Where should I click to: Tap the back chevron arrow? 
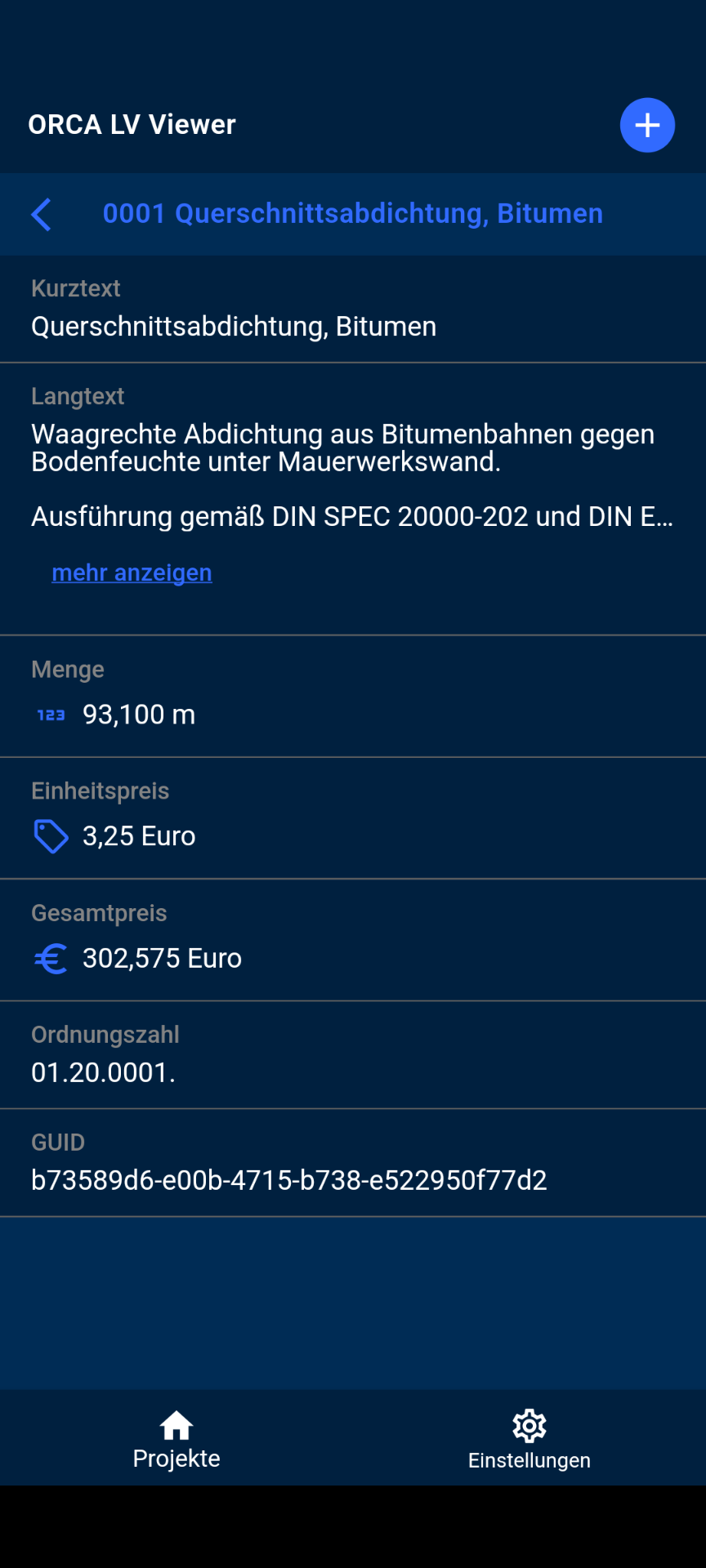(41, 214)
